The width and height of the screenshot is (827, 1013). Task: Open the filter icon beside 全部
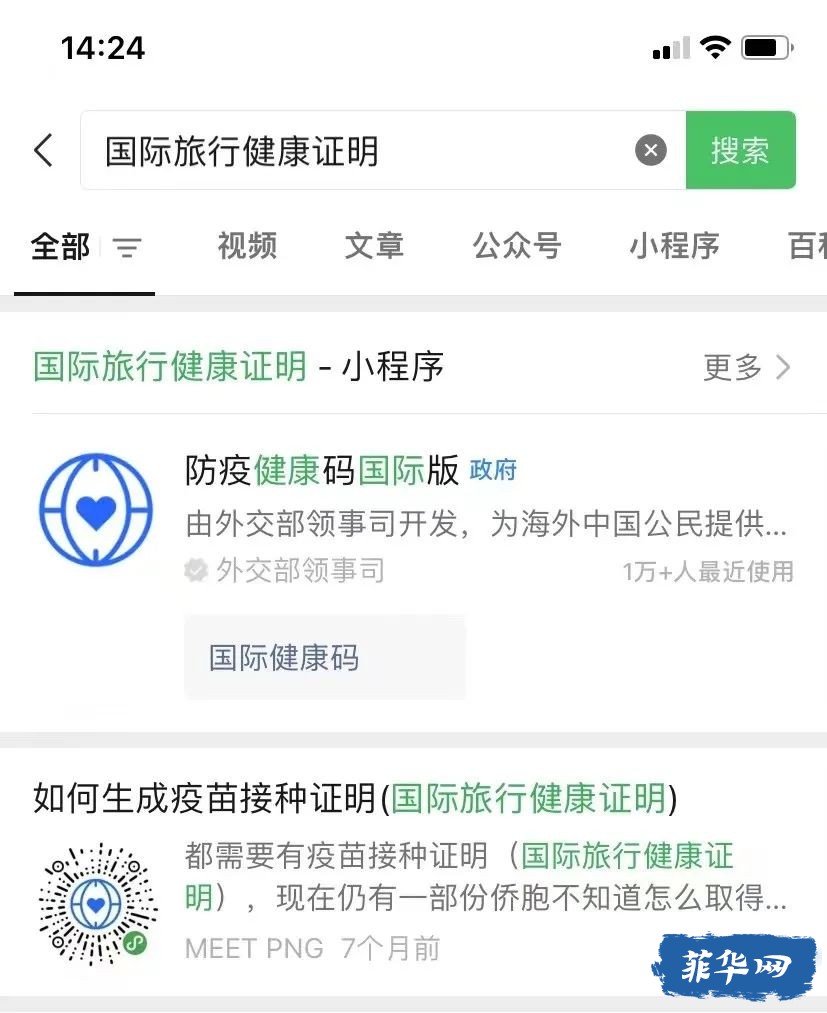coord(127,247)
